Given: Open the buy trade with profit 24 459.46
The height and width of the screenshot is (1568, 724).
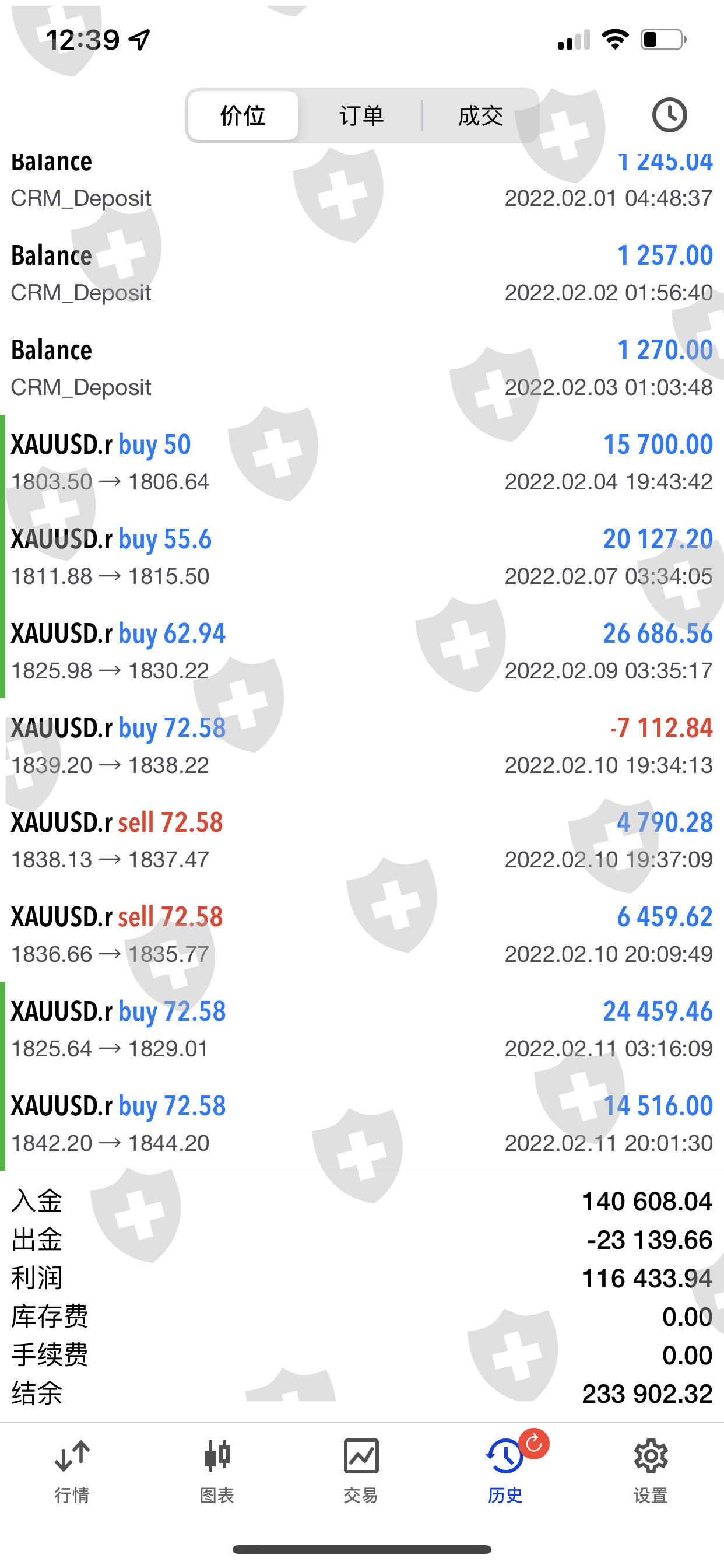Looking at the screenshot, I should (362, 1028).
